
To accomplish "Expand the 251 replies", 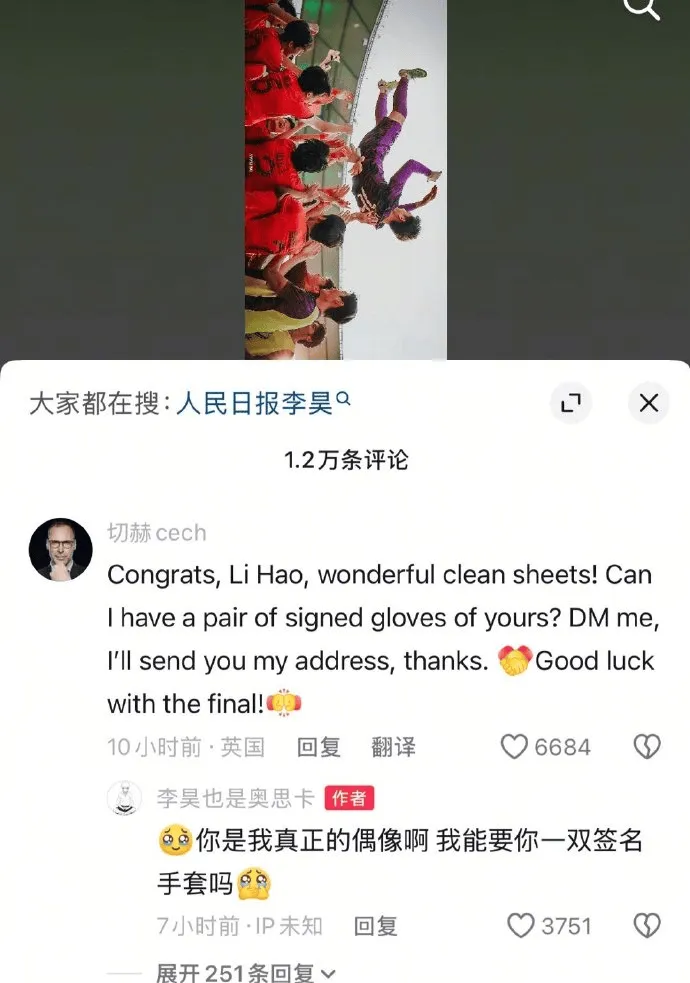I will (x=245, y=972).
